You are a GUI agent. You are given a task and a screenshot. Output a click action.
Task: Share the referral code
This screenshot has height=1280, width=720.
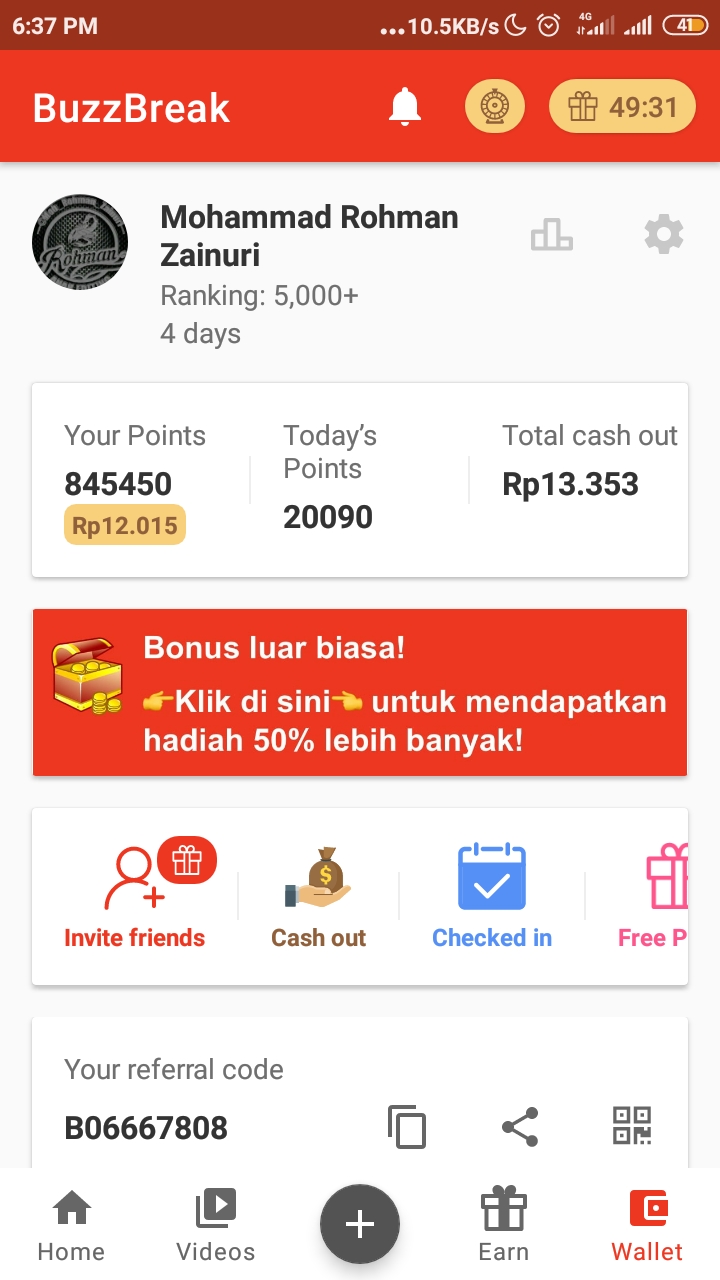[520, 1126]
